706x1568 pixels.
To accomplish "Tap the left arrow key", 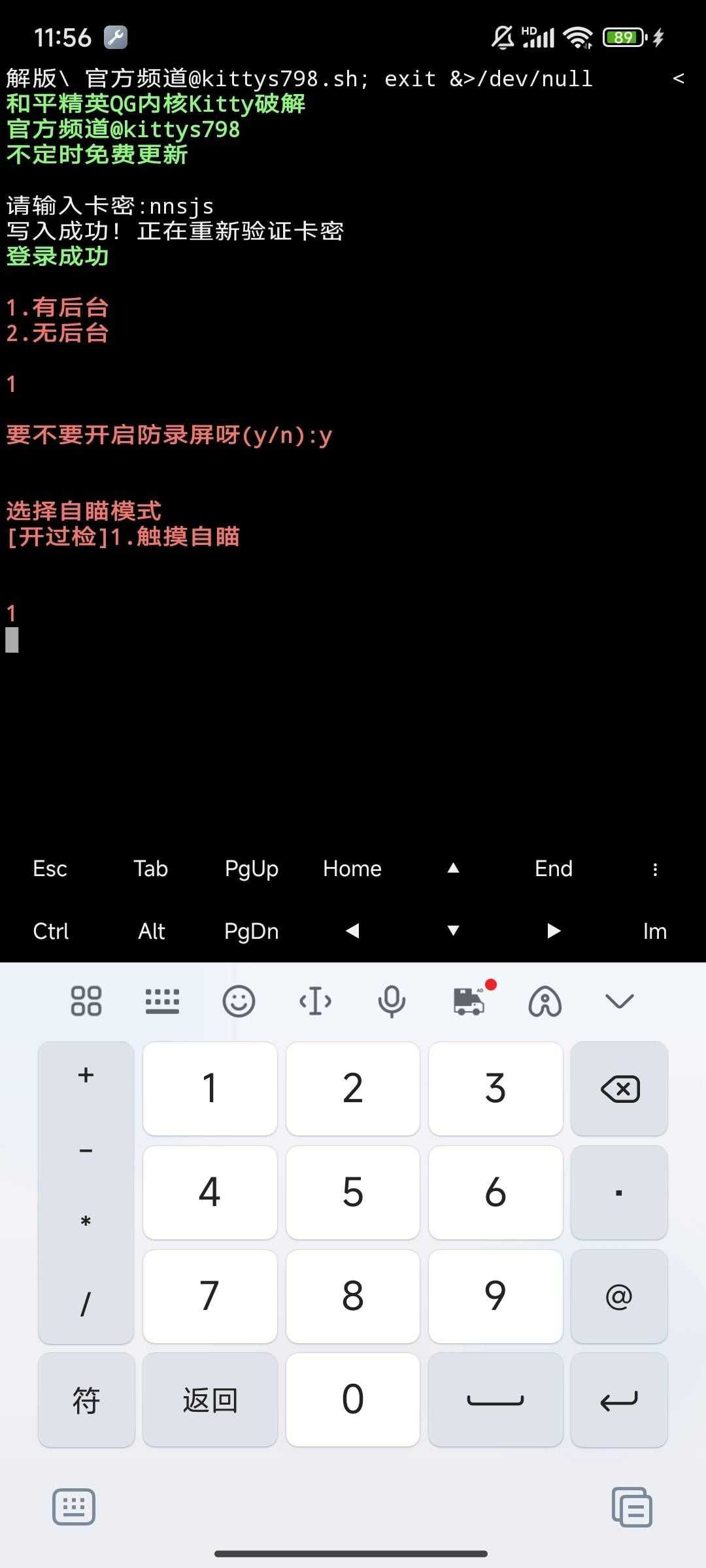I will pos(352,931).
